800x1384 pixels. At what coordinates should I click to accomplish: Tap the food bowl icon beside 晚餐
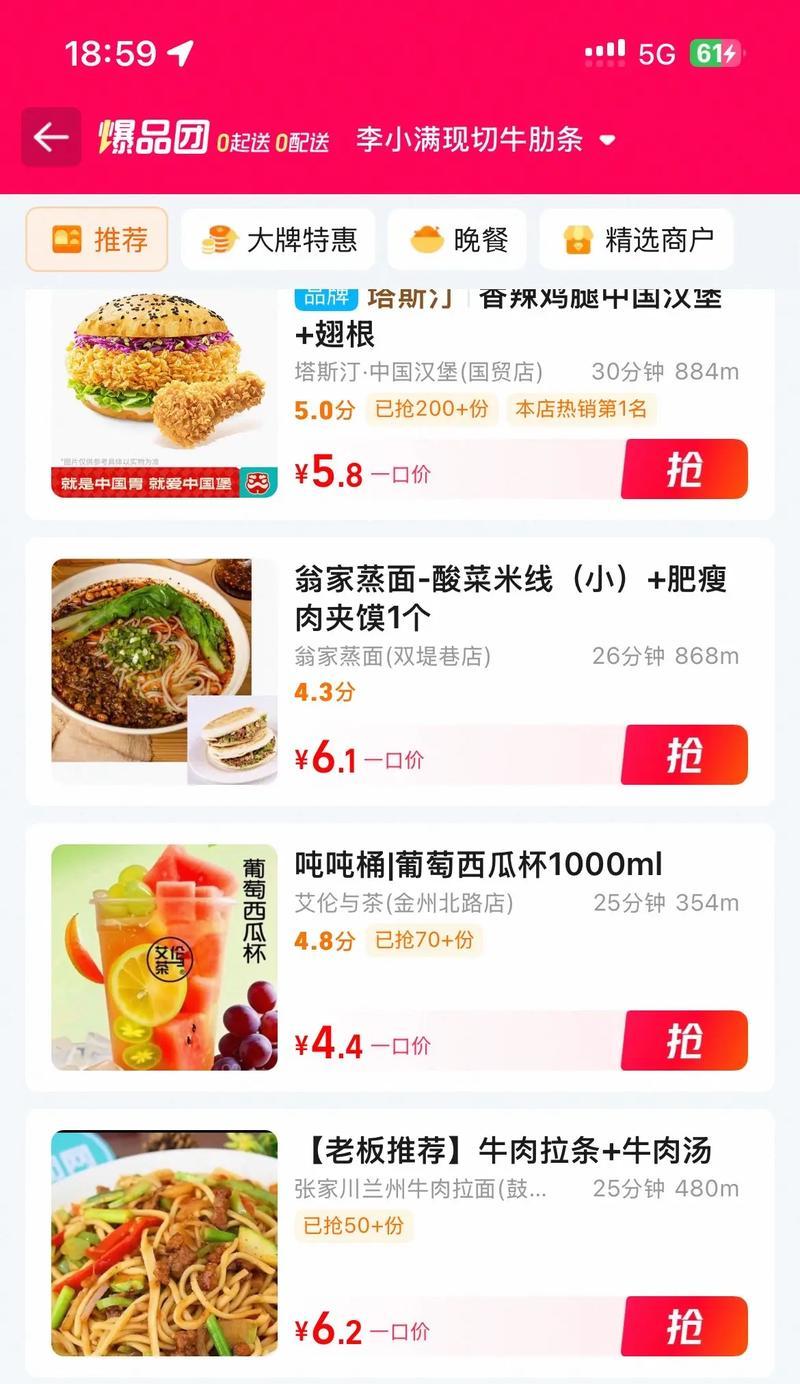427,238
